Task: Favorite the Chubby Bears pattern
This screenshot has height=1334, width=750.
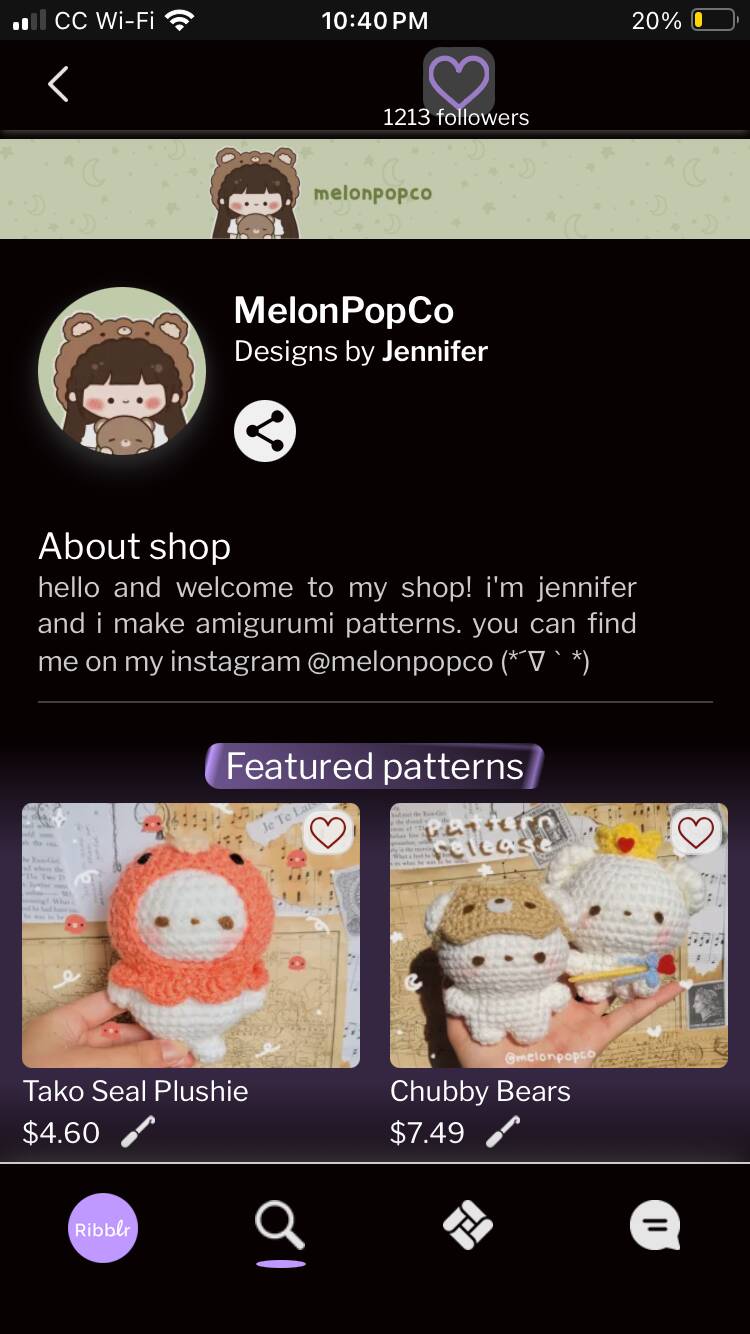Action: coord(696,831)
